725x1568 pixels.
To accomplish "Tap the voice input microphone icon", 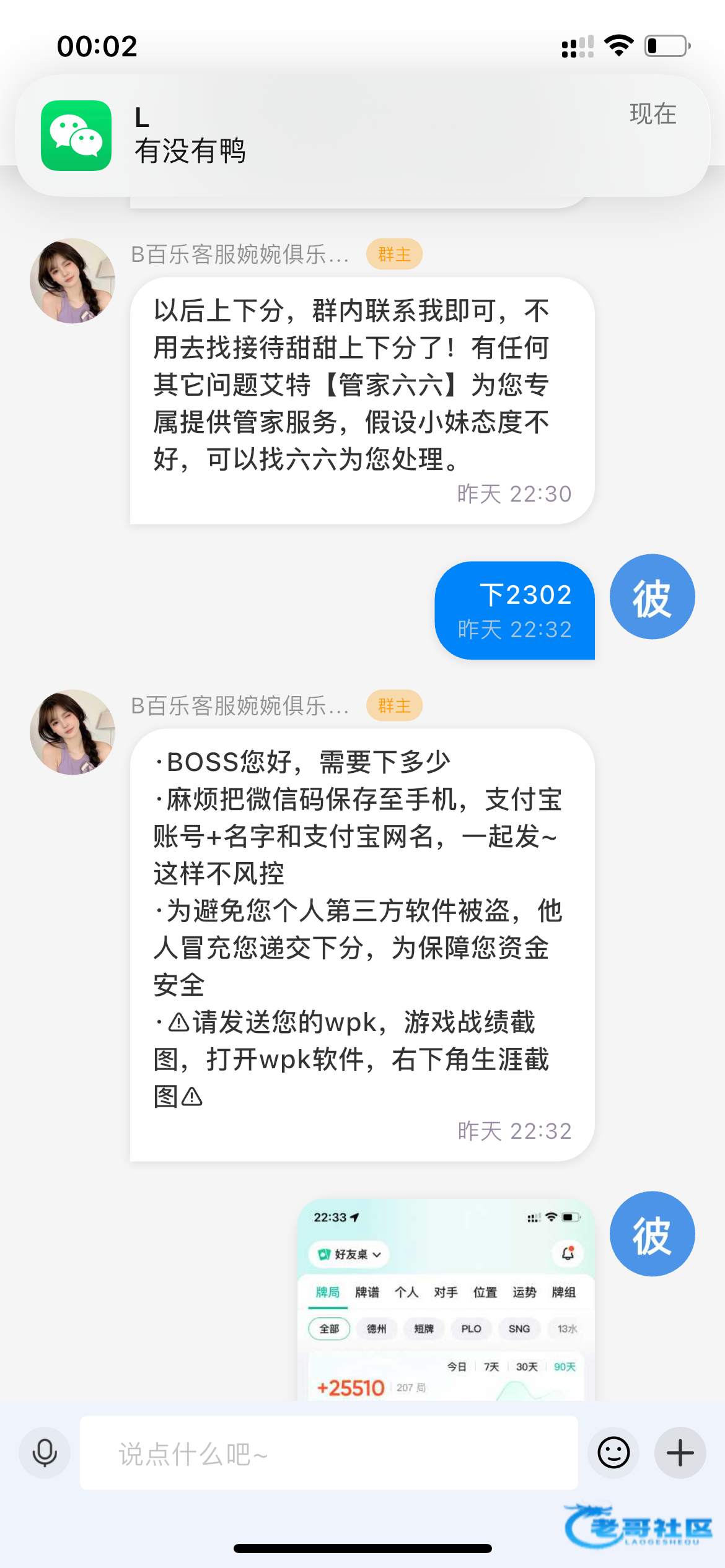I will click(x=45, y=1453).
